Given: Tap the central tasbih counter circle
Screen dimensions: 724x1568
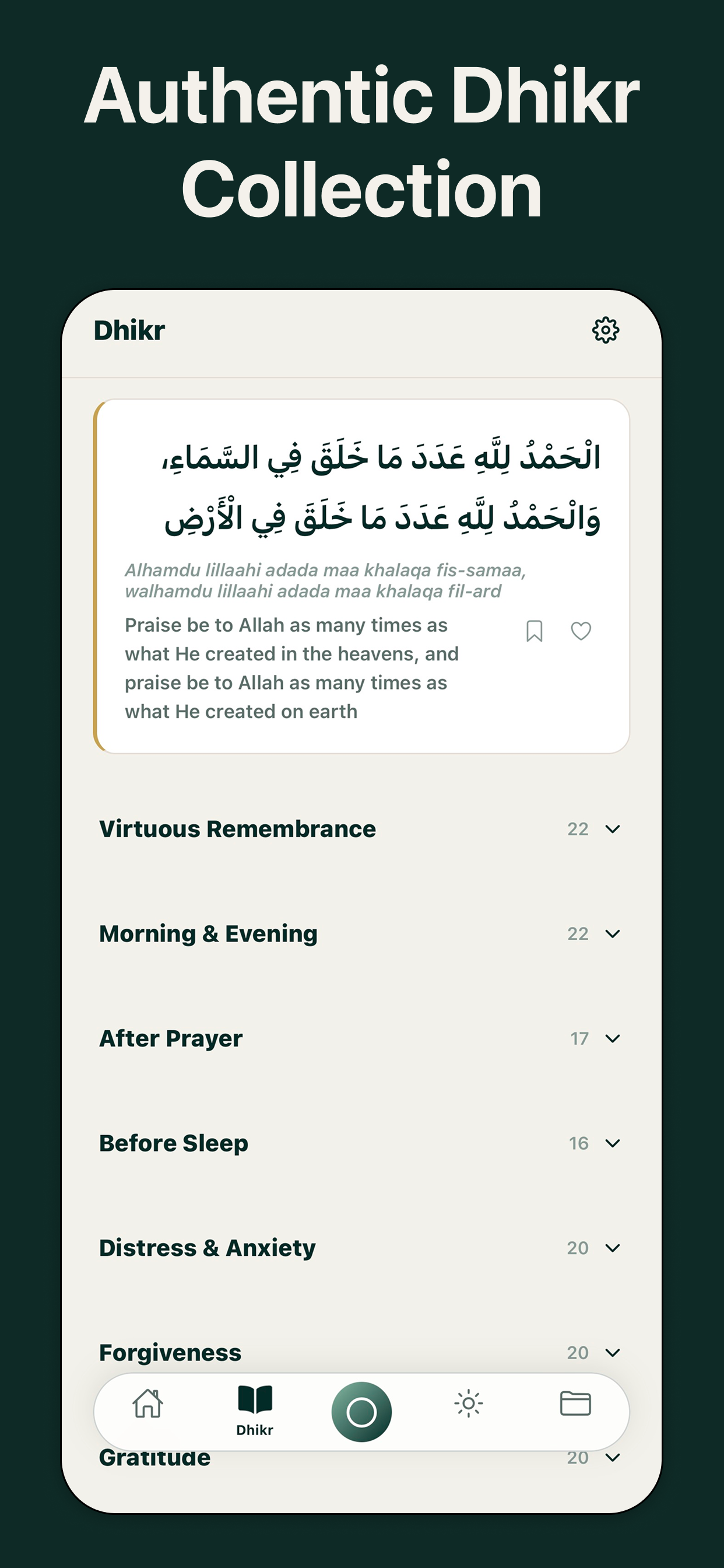Looking at the screenshot, I should (363, 1412).
